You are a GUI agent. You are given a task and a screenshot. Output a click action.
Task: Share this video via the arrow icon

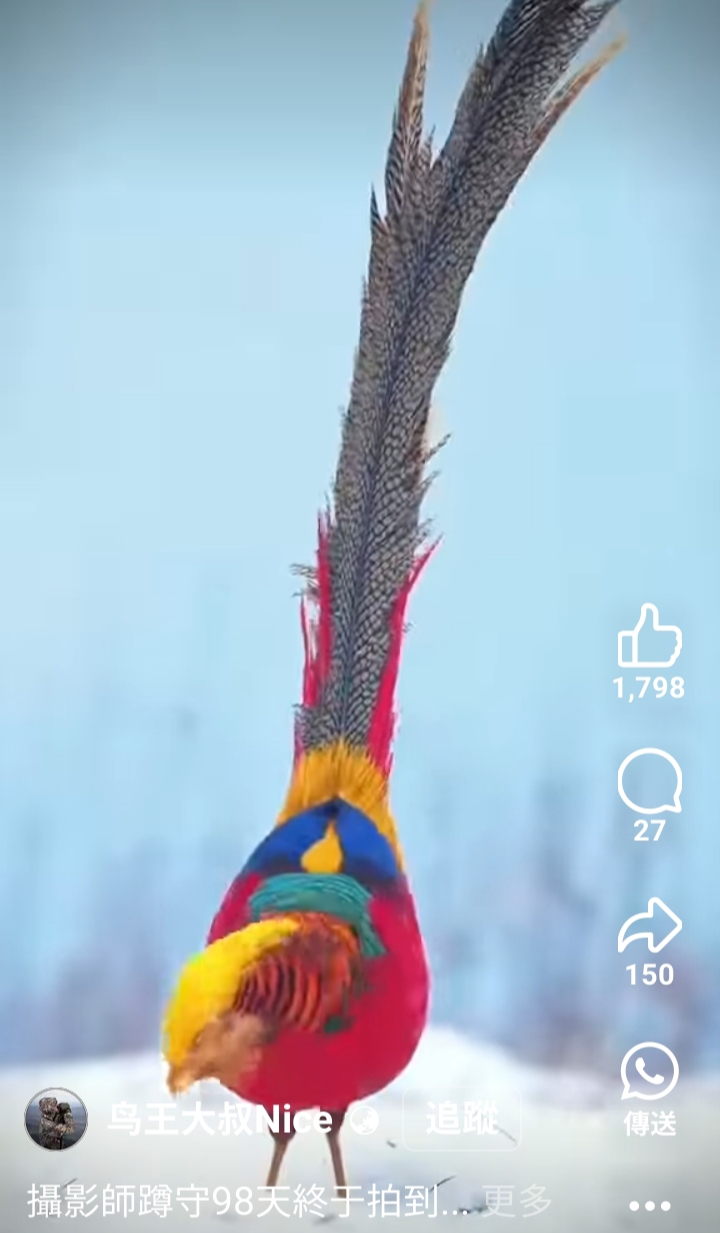[x=650, y=925]
